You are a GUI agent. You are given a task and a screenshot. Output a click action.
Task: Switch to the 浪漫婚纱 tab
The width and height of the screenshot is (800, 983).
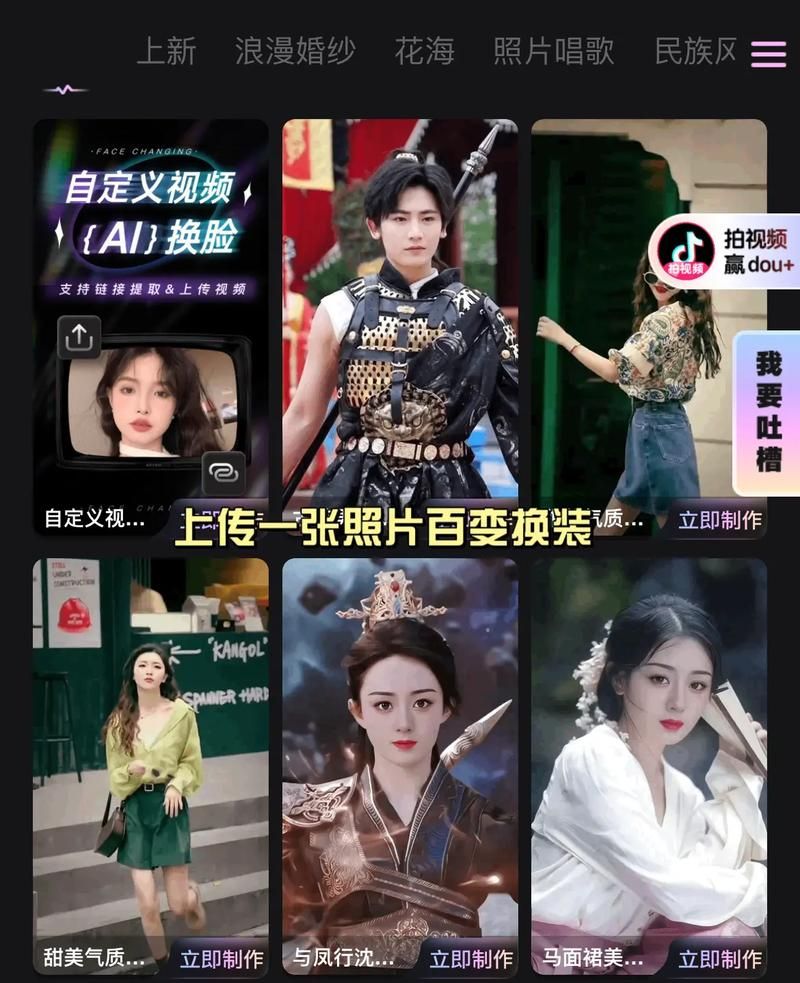[294, 51]
